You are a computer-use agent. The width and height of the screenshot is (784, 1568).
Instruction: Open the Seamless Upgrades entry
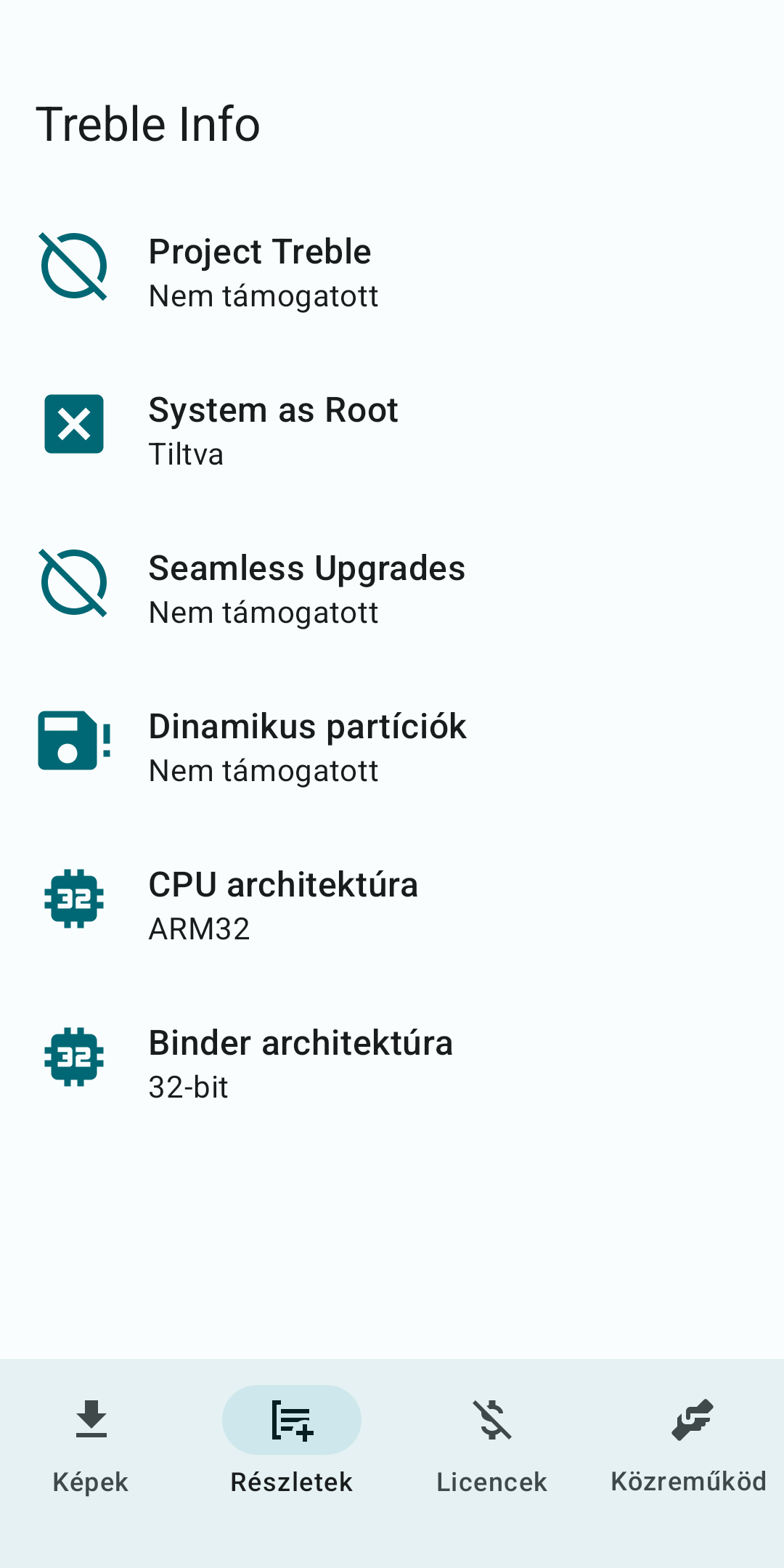392,589
